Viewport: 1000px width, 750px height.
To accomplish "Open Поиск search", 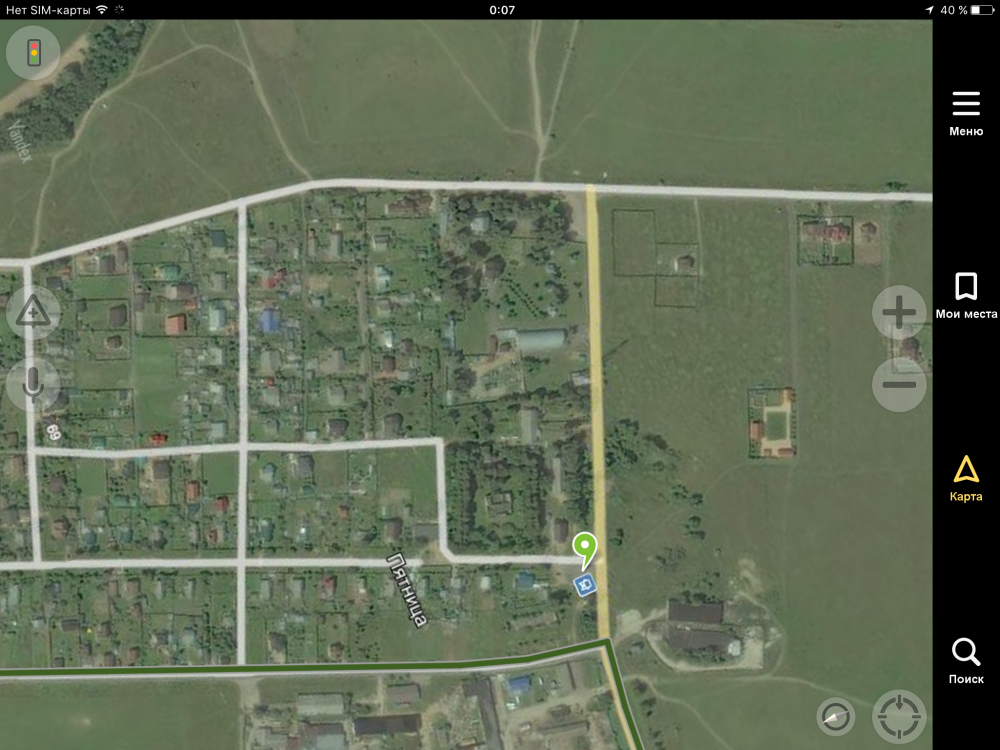I will [x=965, y=661].
